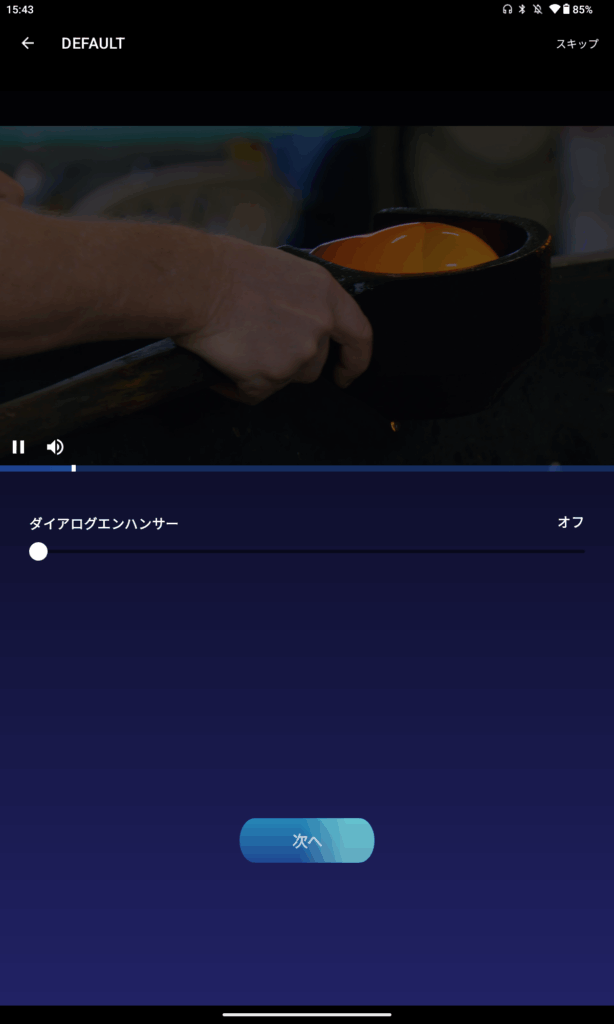Go back using the top-left arrow
The width and height of the screenshot is (614, 1024).
click(x=28, y=44)
